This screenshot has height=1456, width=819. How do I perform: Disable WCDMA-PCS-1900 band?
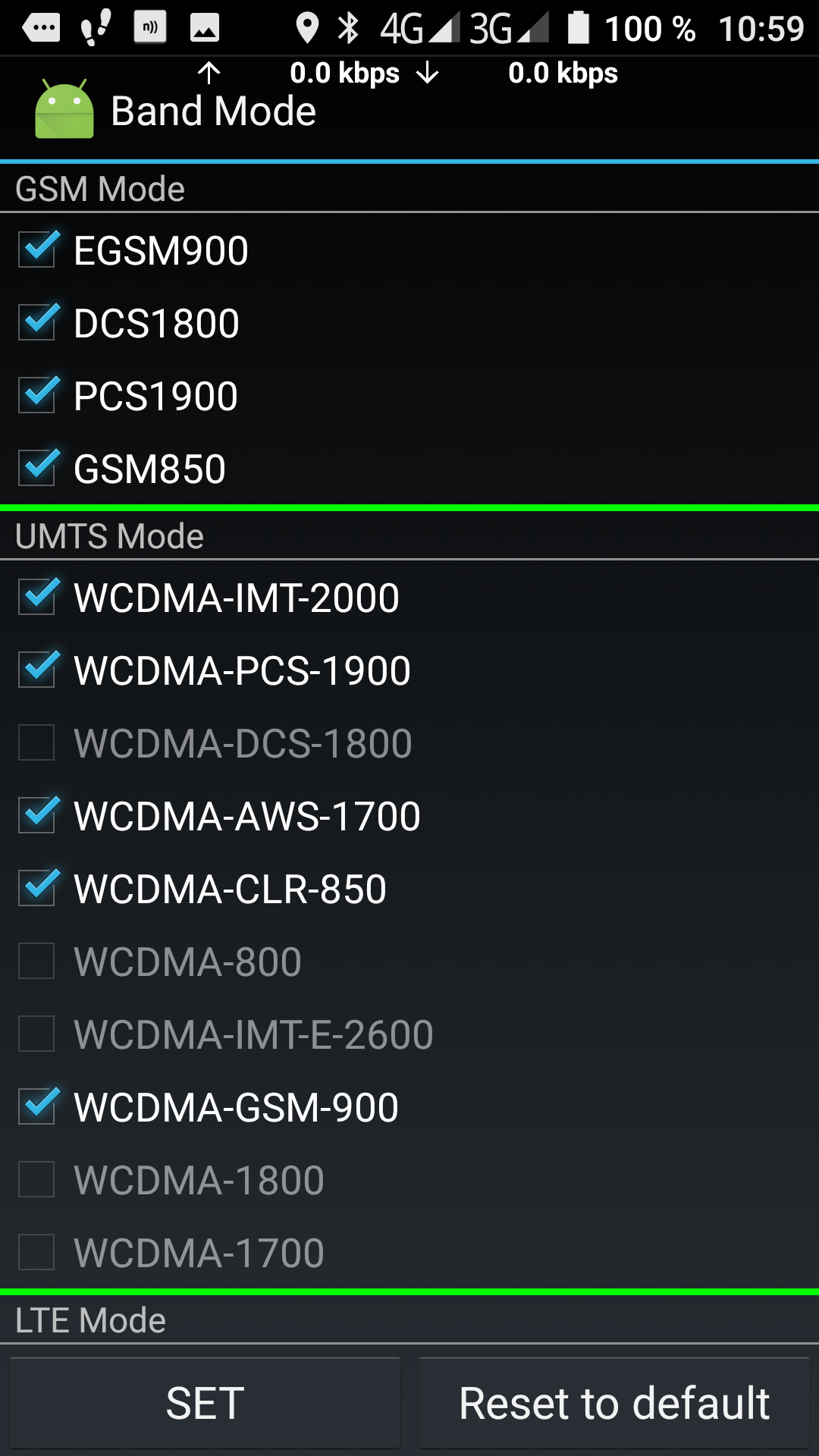point(37,671)
